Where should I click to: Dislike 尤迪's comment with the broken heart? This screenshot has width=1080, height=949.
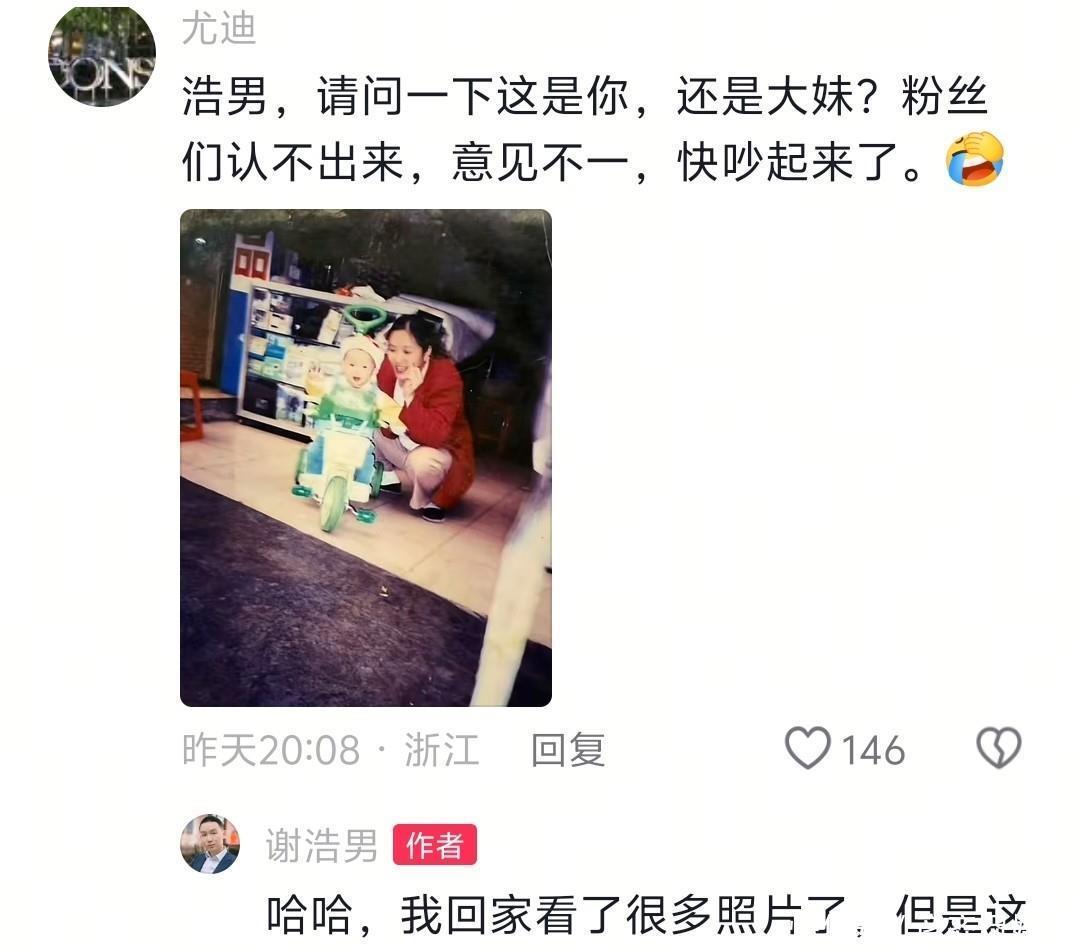point(999,748)
